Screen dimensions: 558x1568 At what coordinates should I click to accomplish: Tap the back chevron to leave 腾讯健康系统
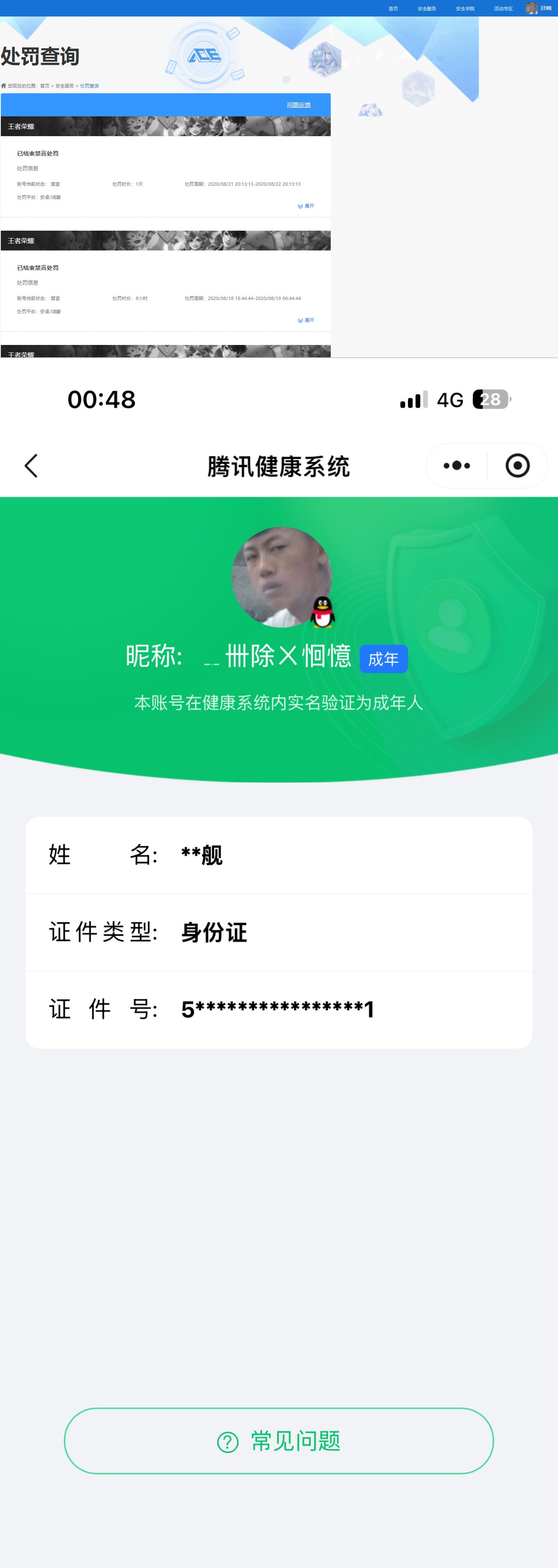click(31, 465)
